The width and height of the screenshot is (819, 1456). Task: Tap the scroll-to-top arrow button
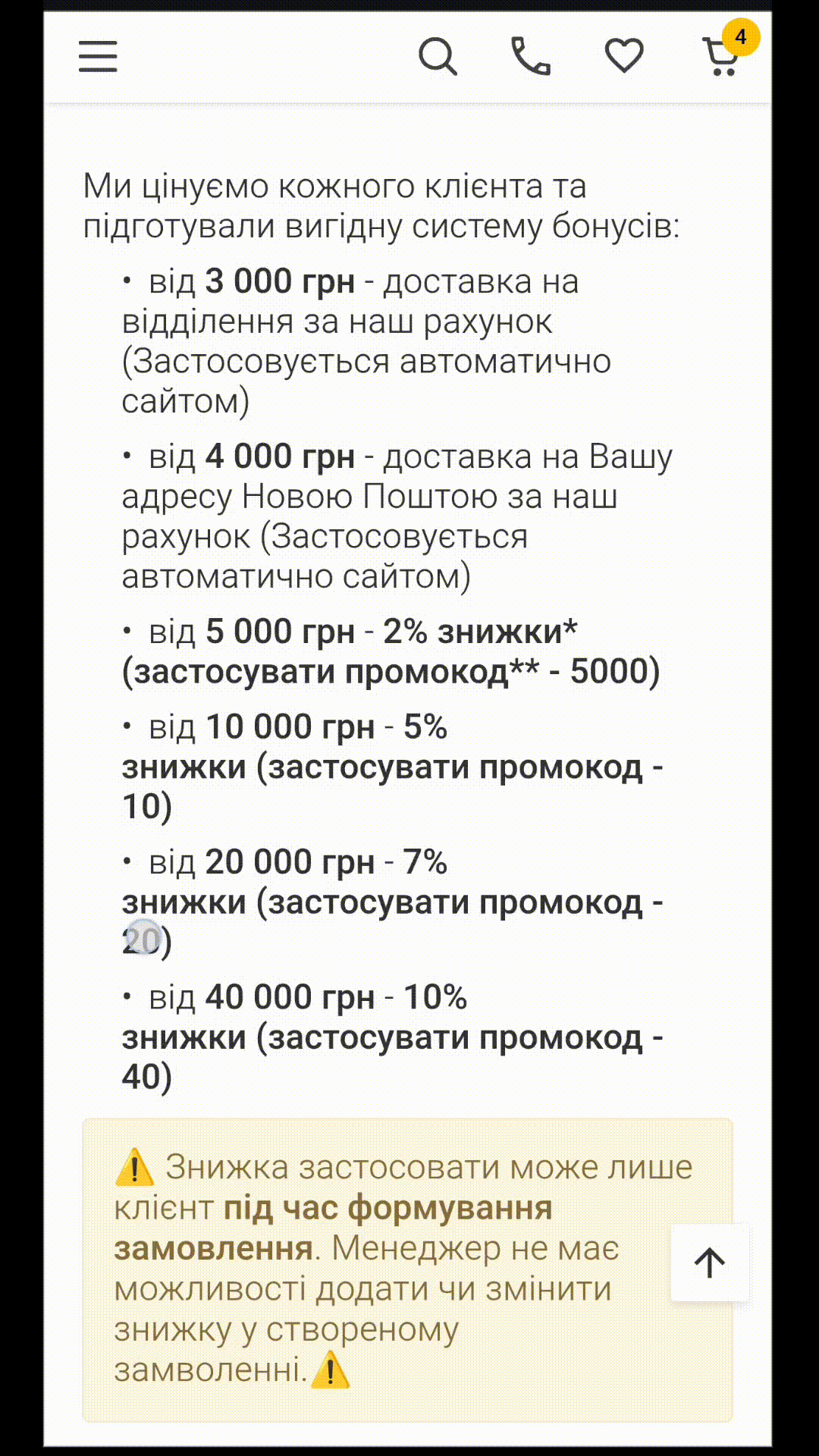(x=710, y=1263)
